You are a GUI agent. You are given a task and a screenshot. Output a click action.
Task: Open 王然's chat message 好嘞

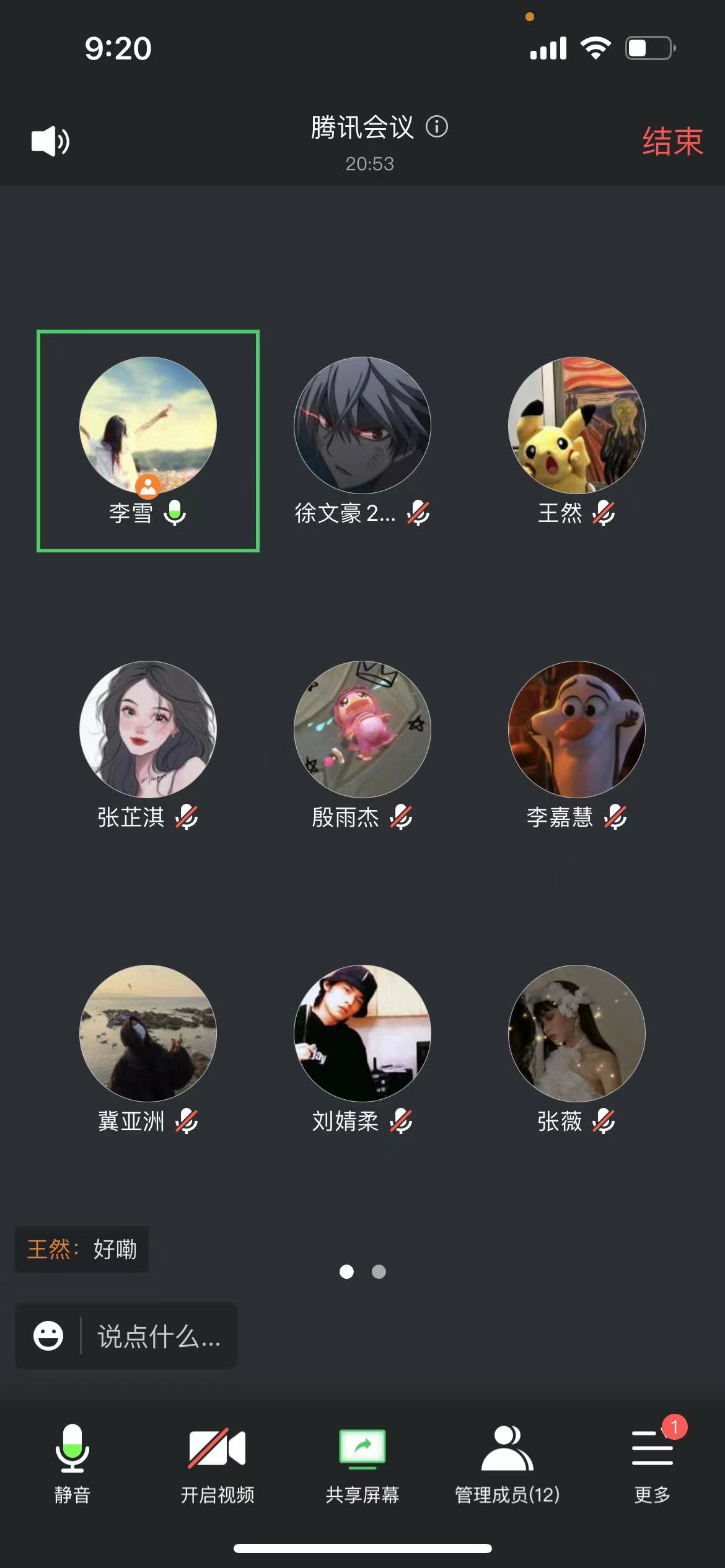coord(82,1249)
